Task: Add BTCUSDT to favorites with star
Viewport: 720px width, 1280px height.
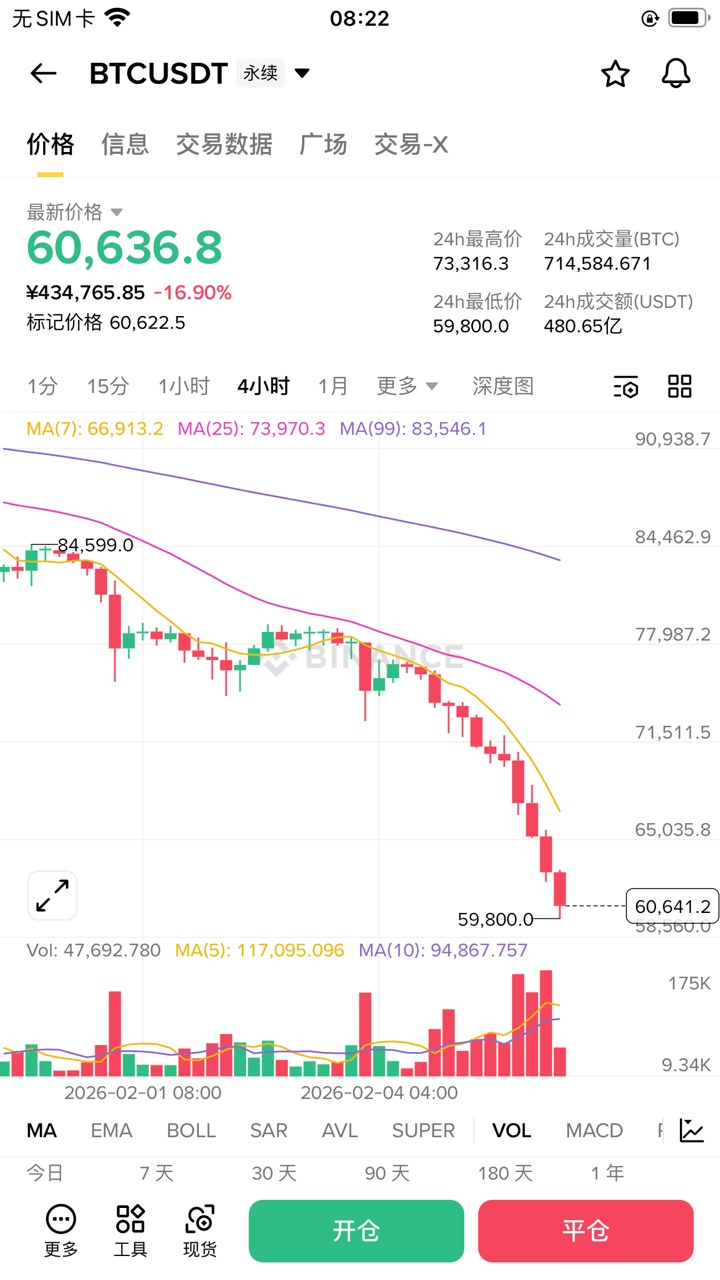Action: pos(615,73)
